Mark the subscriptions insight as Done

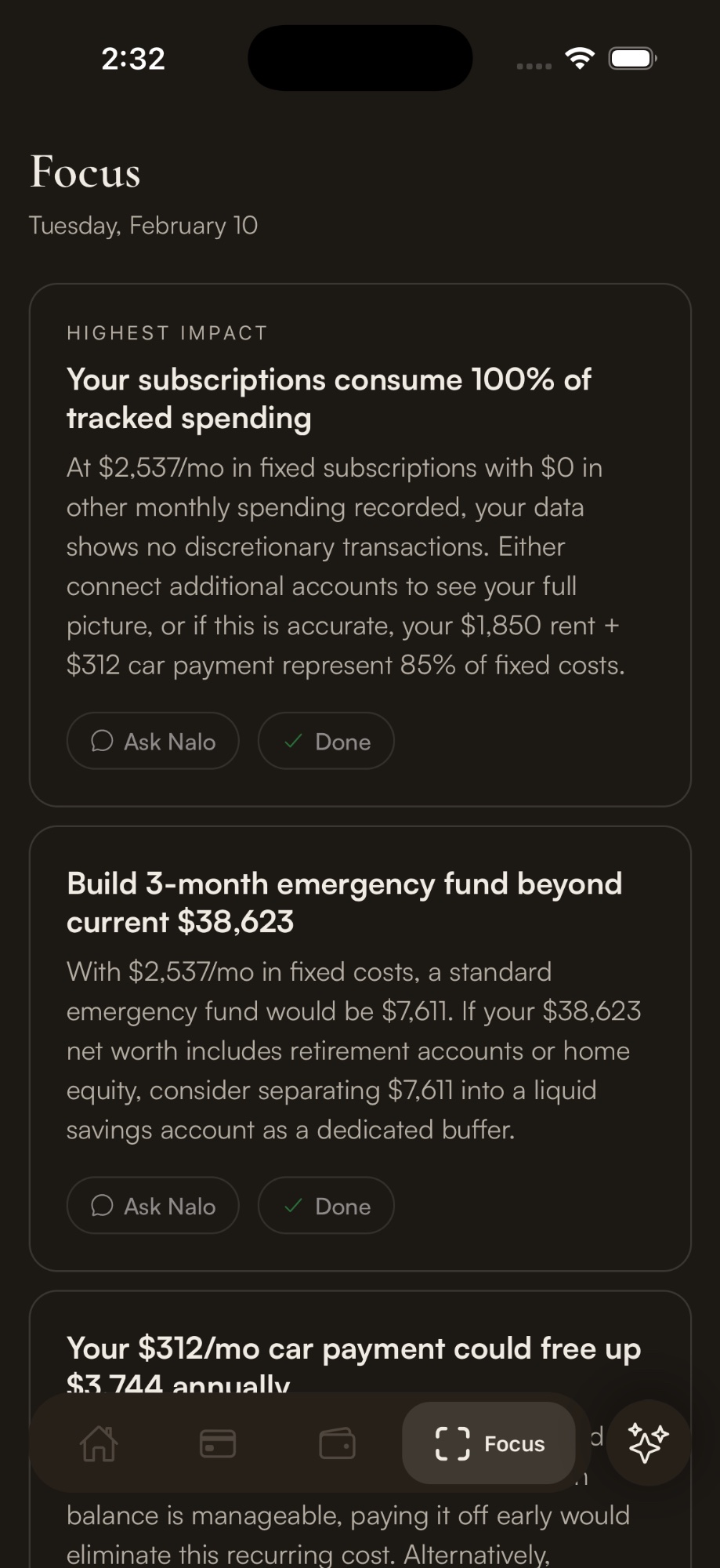coord(325,741)
